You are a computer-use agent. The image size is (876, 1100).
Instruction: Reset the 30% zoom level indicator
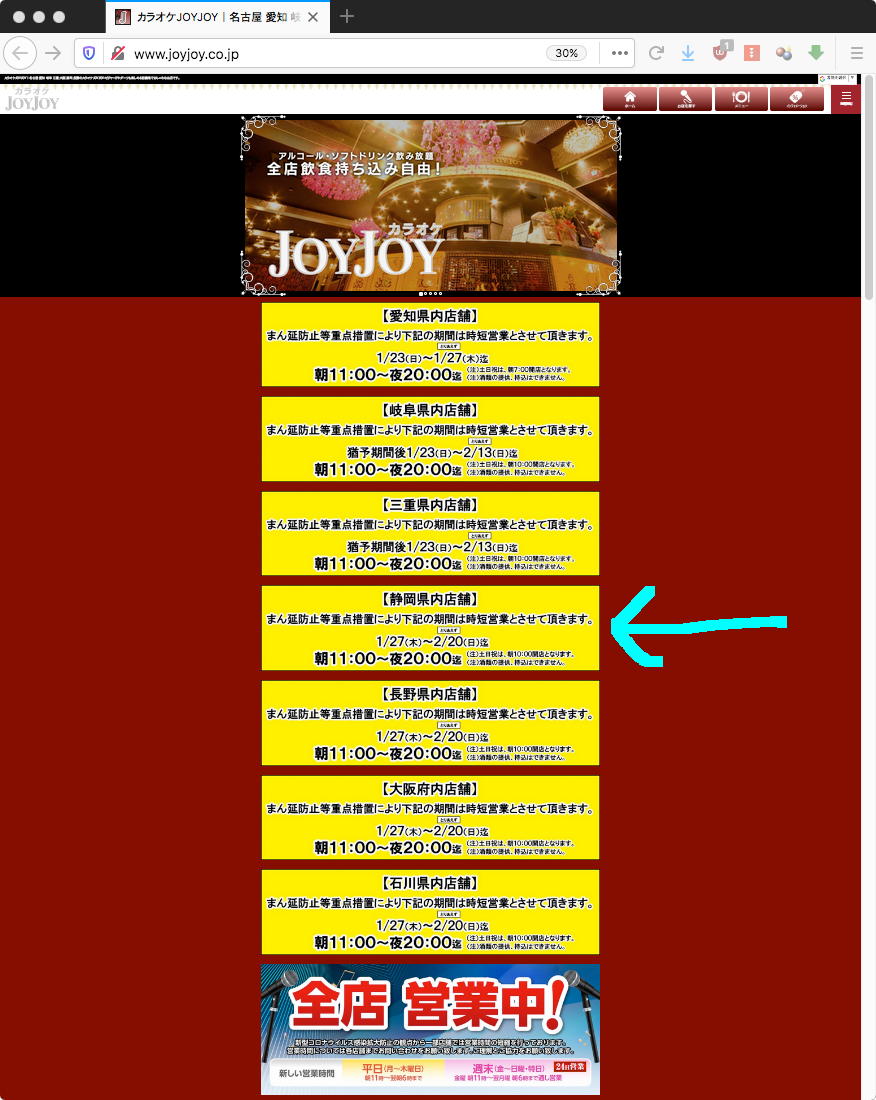(x=566, y=53)
